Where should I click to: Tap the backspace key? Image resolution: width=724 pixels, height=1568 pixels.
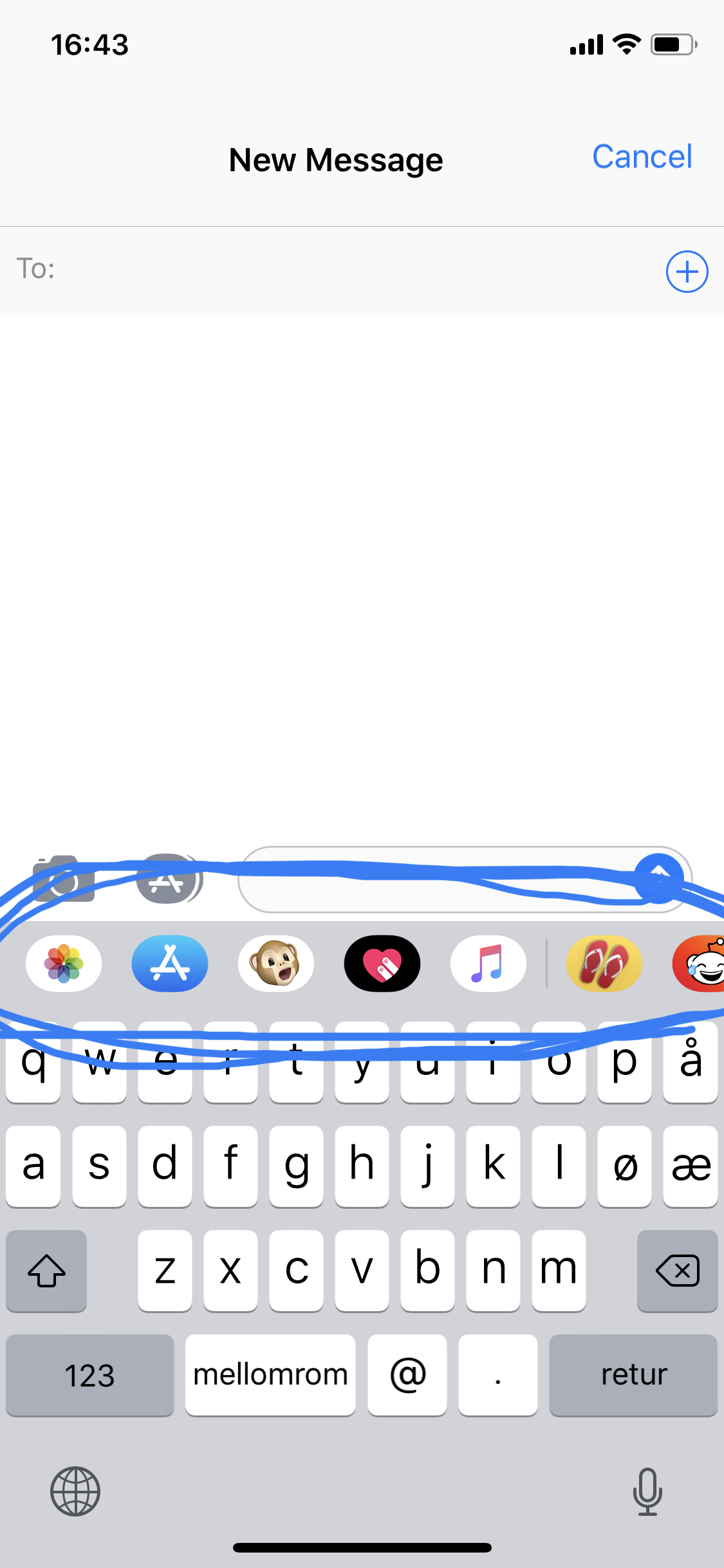point(678,1271)
